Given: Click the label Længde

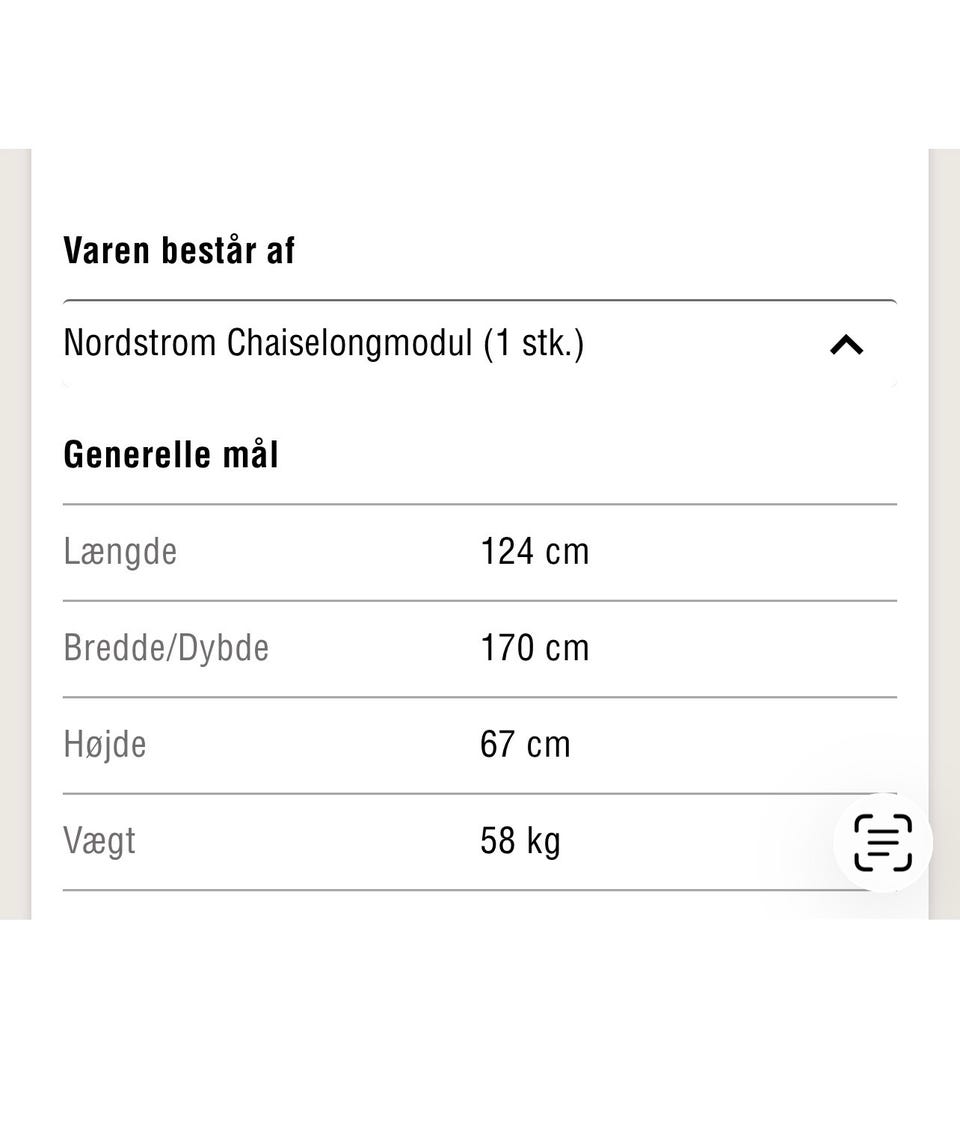Looking at the screenshot, I should point(120,551).
